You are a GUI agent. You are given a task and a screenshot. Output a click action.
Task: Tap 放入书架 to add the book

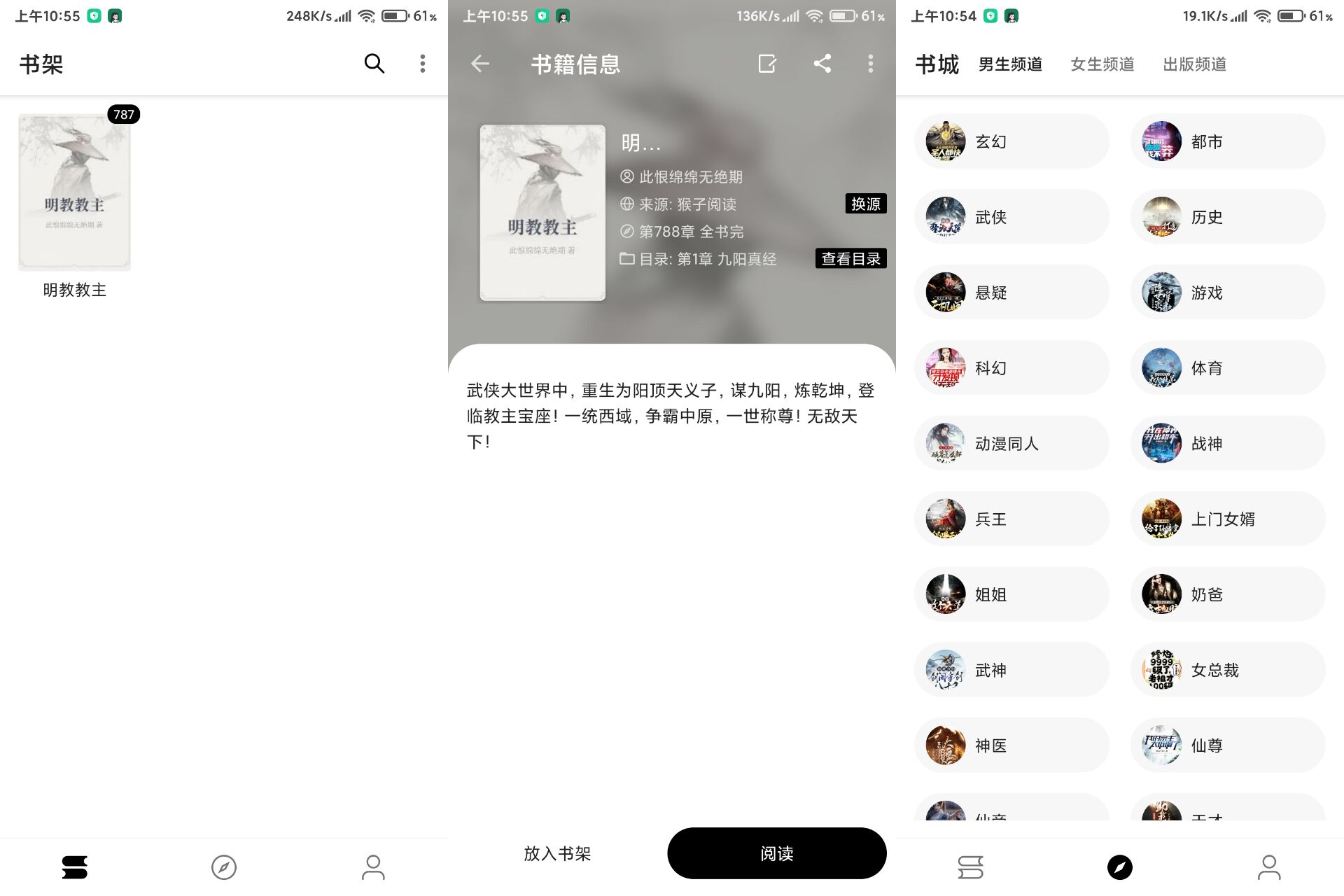[x=557, y=853]
